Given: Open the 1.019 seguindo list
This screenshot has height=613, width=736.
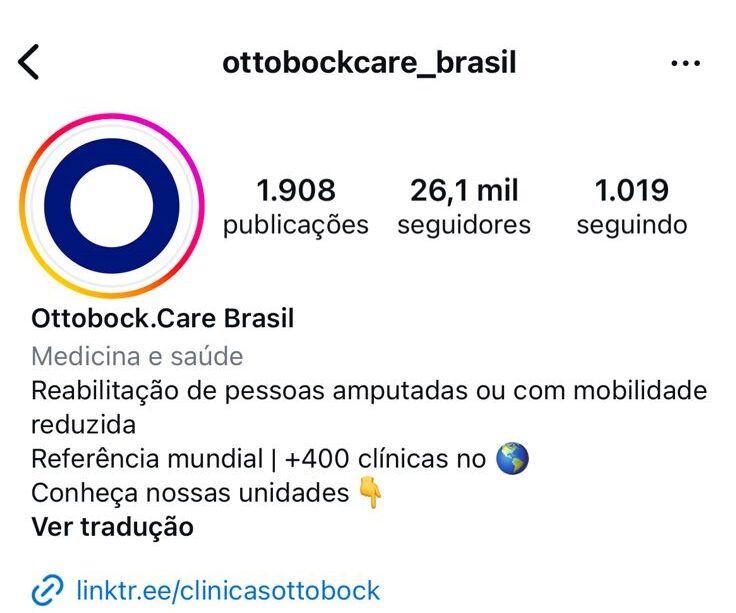Looking at the screenshot, I should click(631, 206).
